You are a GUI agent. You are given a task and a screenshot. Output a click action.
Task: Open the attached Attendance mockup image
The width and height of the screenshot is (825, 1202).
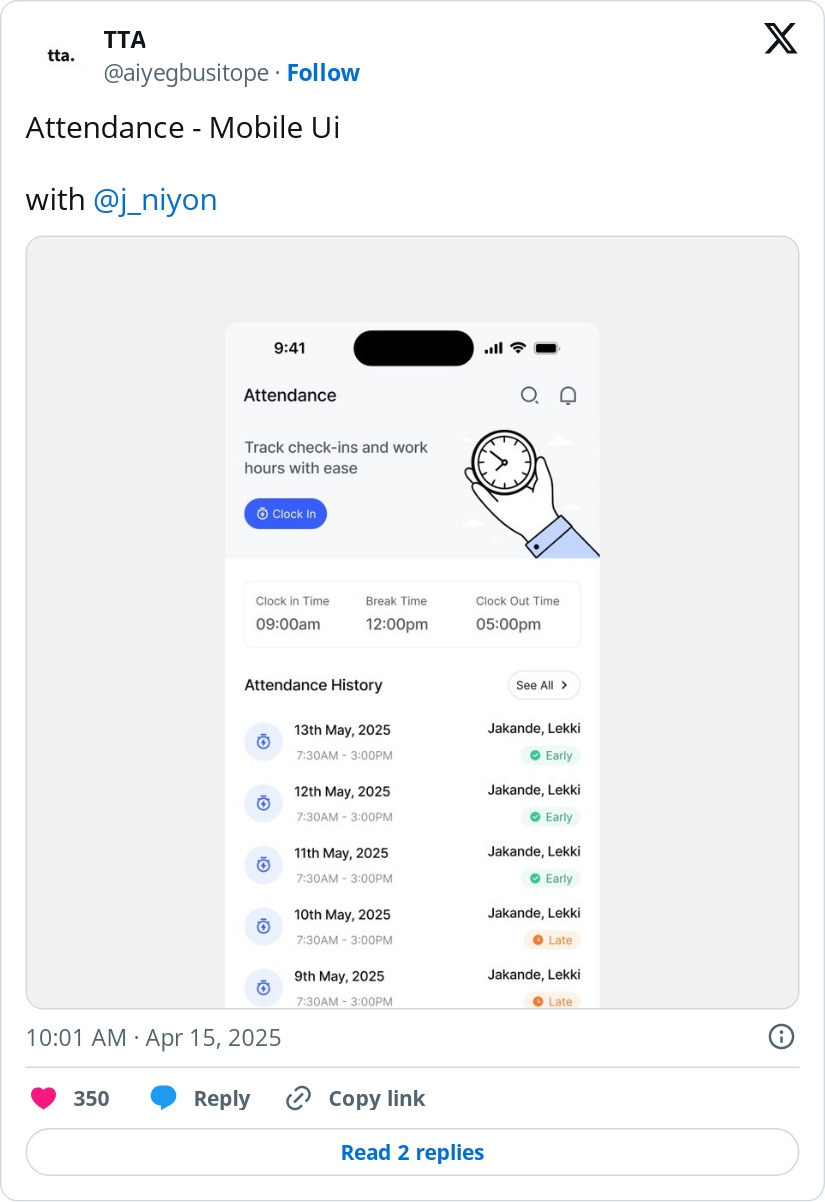pos(412,622)
